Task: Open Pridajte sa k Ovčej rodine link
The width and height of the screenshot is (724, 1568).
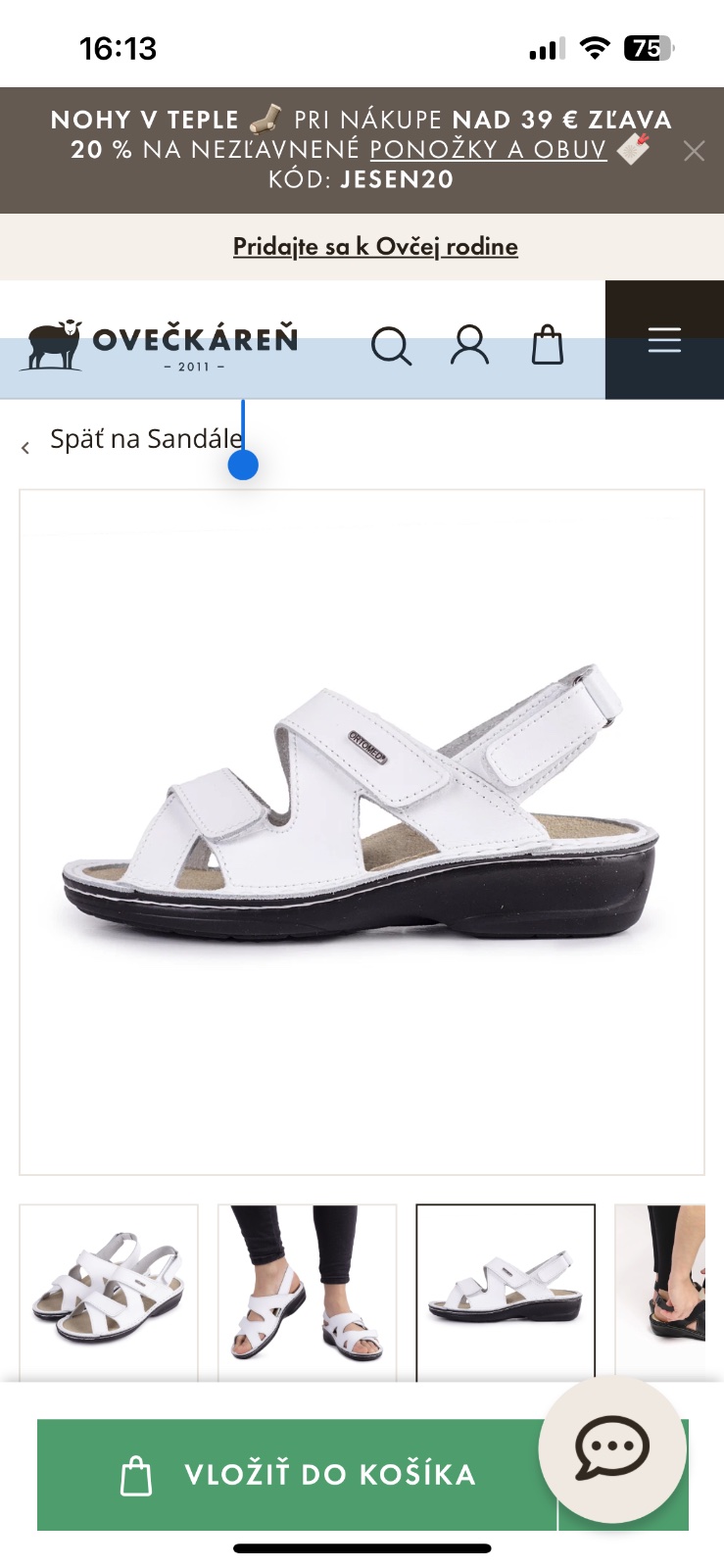Action: tap(375, 246)
